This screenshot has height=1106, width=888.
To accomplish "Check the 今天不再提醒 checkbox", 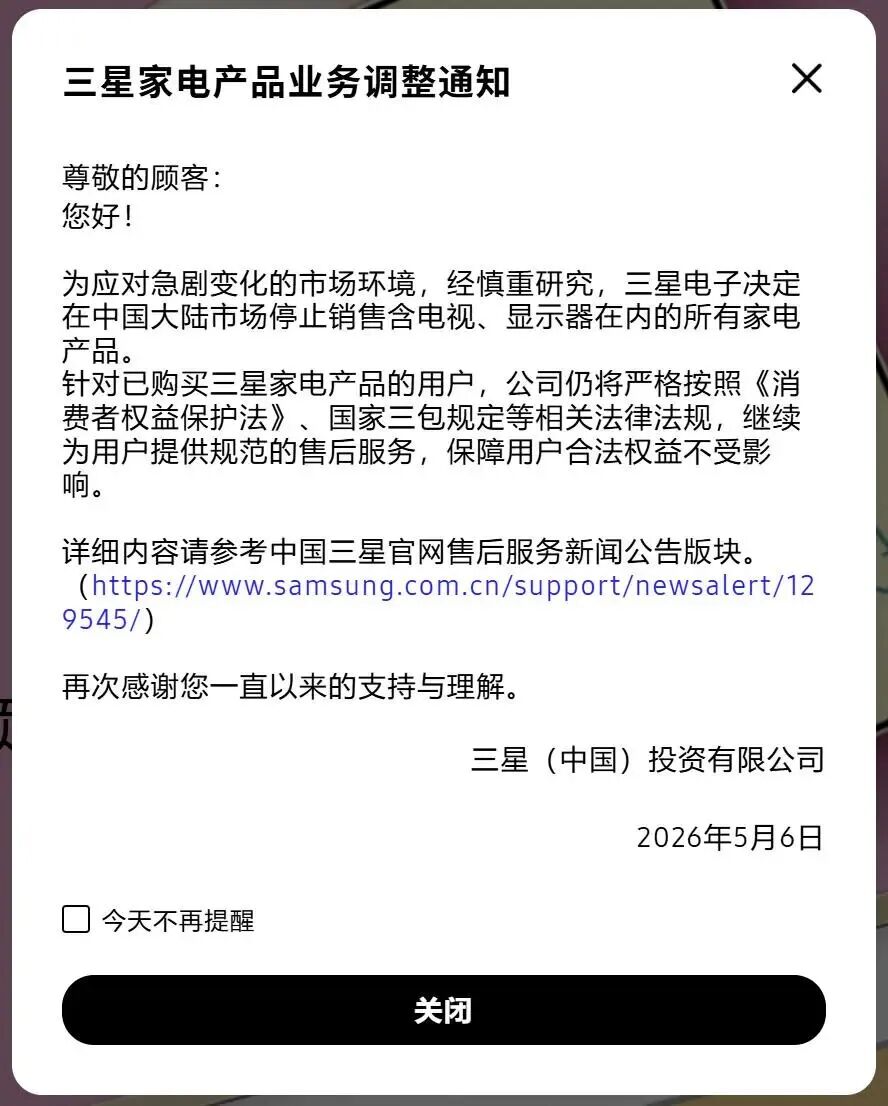I will pyautogui.click(x=76, y=919).
